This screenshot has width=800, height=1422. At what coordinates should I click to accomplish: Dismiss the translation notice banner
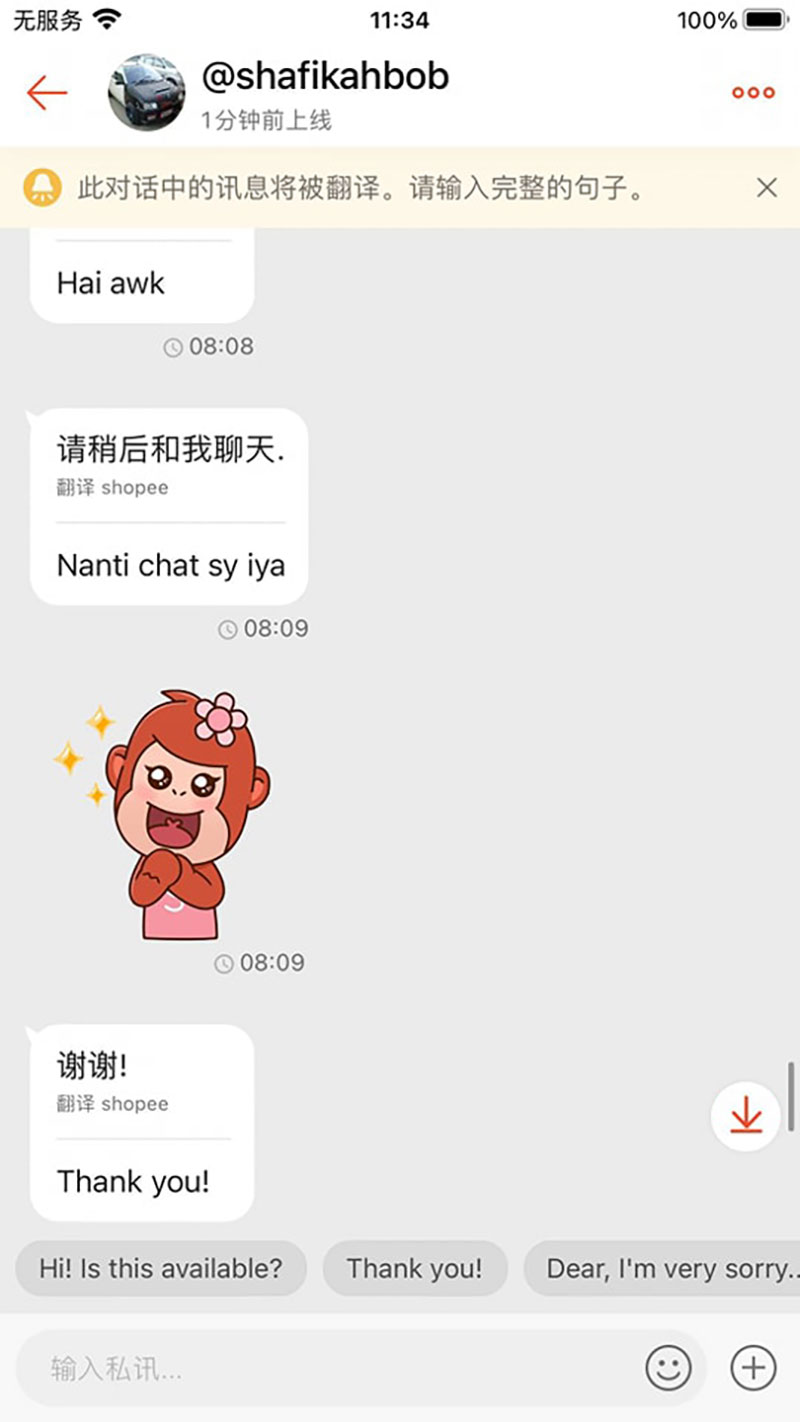tap(766, 187)
